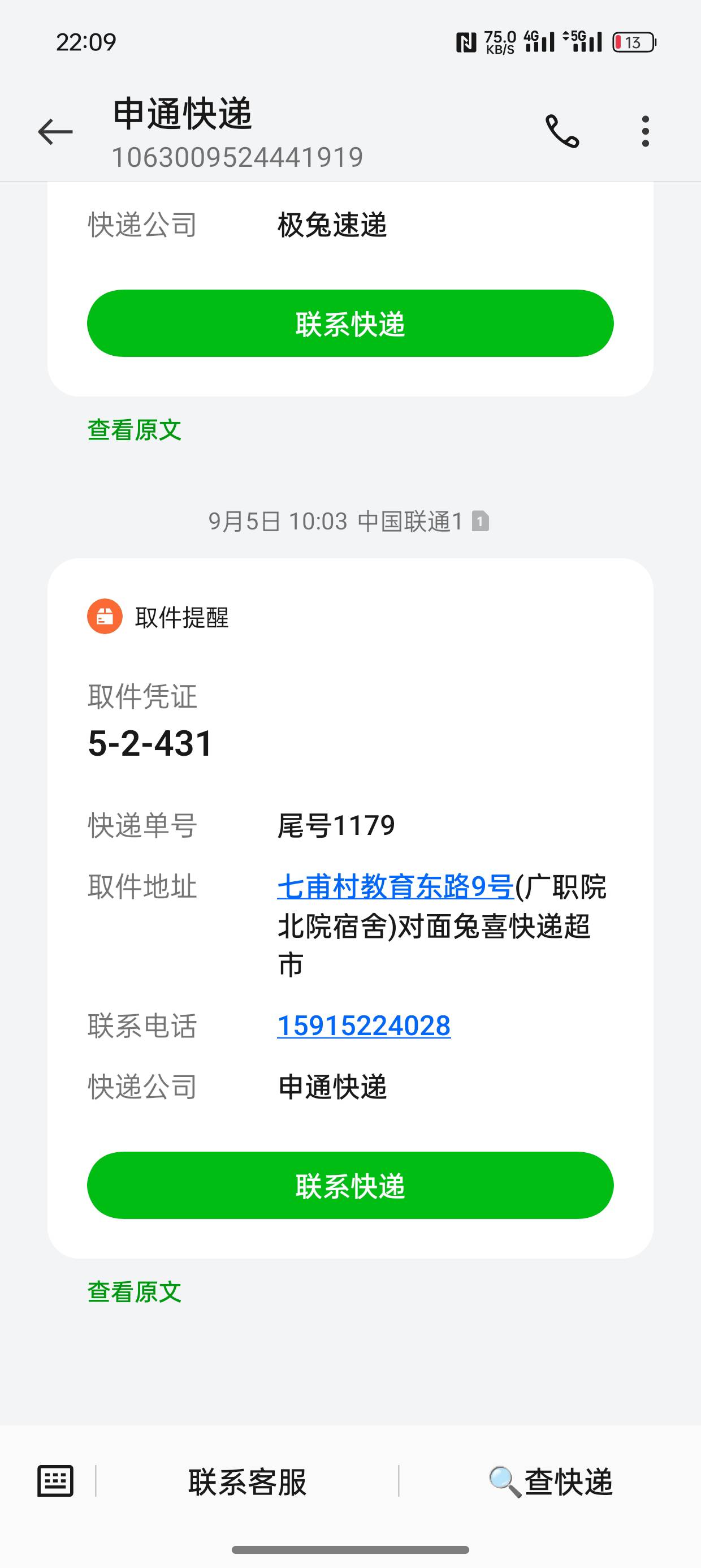Screen dimensions: 701x1568
Task: Open the address link 七甫村教育东路9号
Action: (x=396, y=887)
